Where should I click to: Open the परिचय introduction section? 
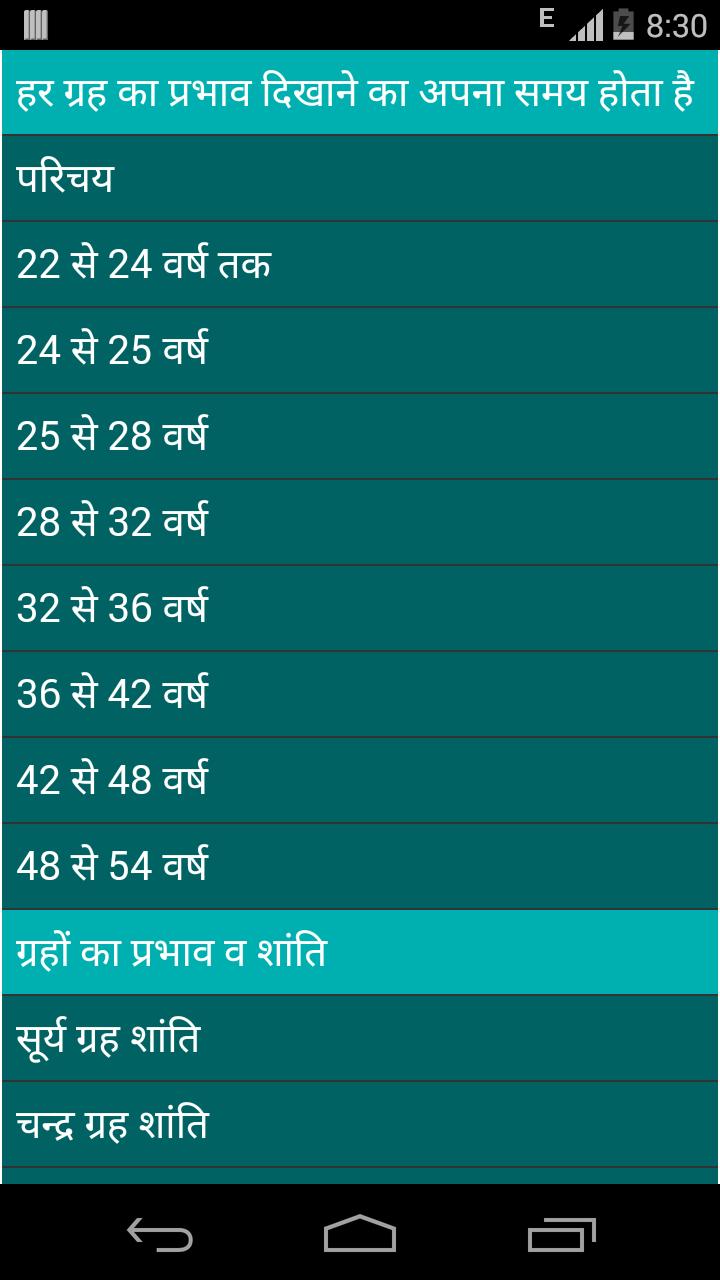click(x=360, y=178)
